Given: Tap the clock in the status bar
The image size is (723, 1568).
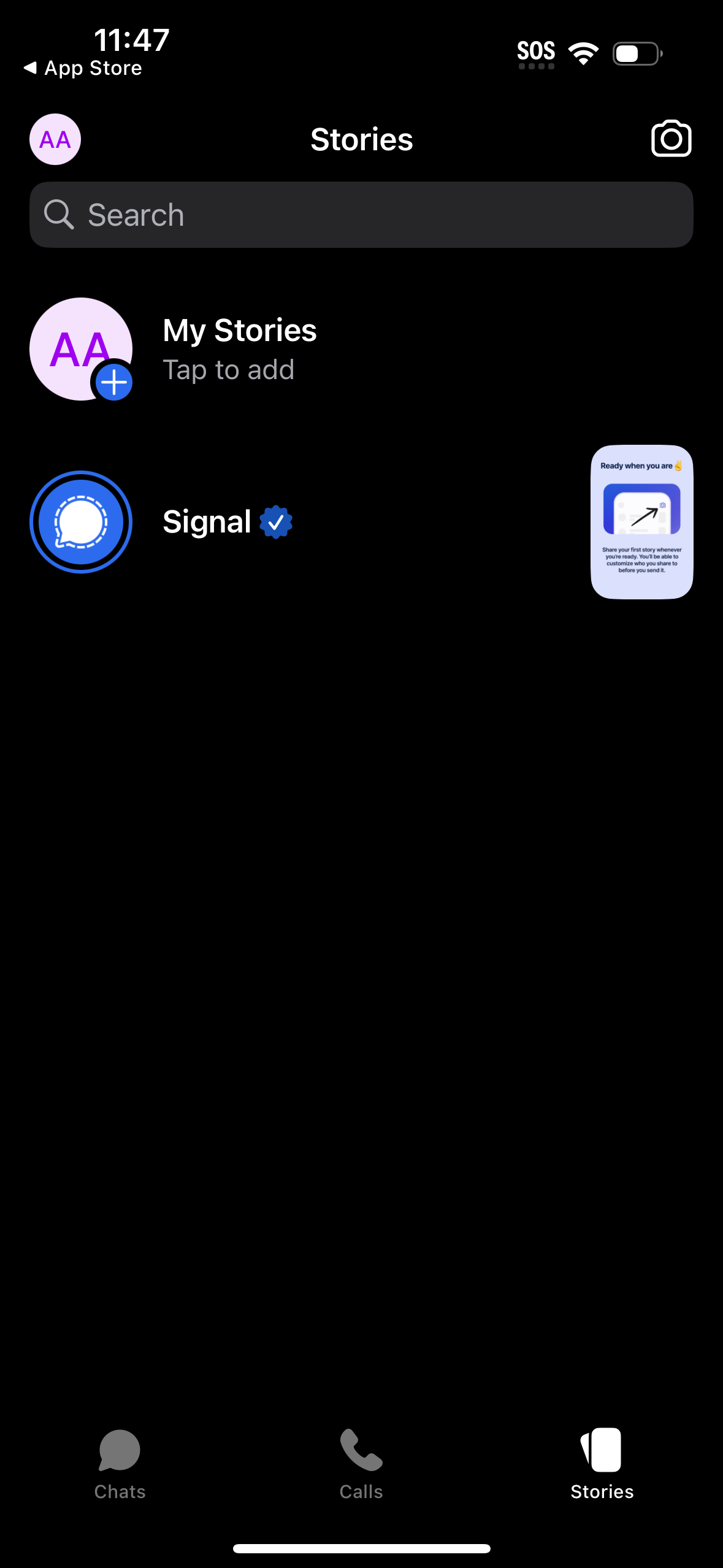Looking at the screenshot, I should (x=131, y=39).
